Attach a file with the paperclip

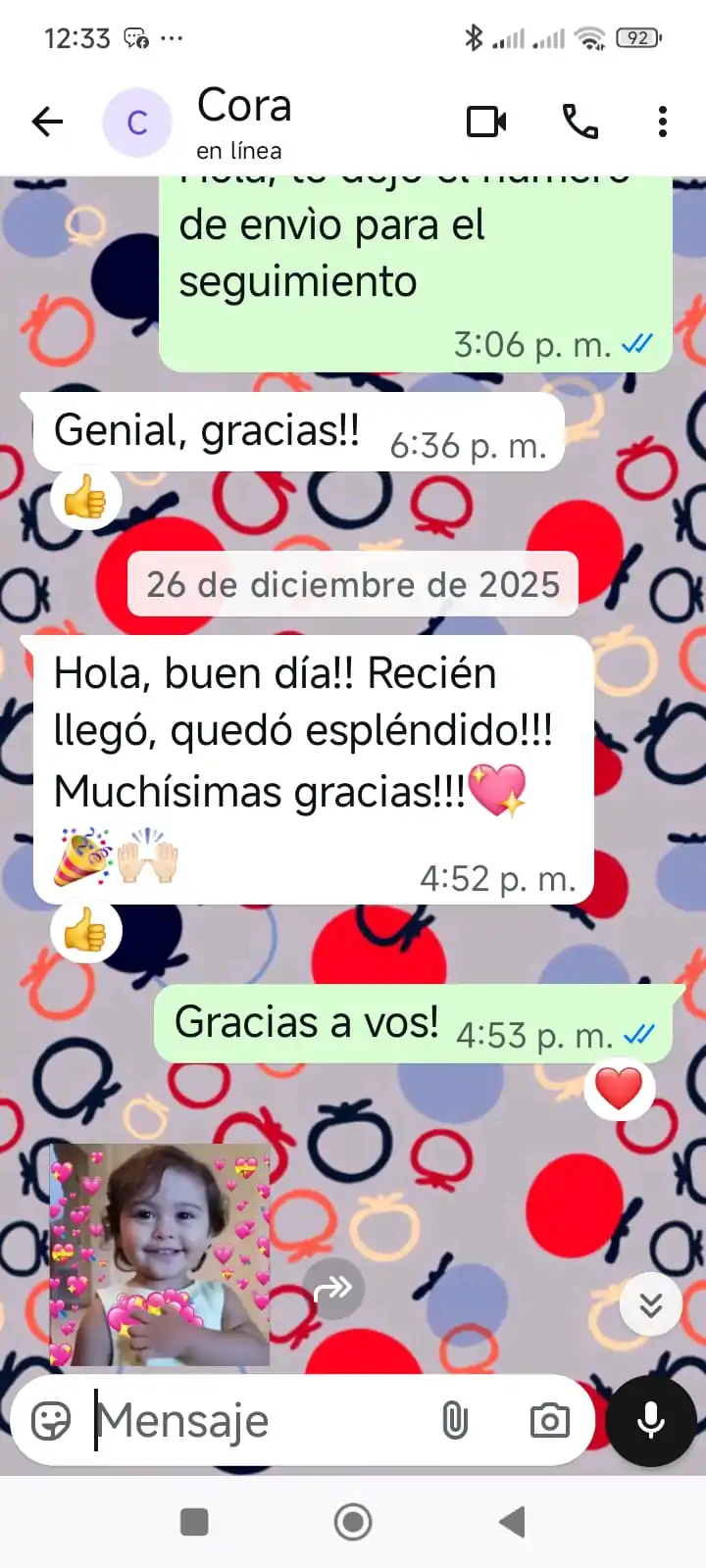point(455,1420)
